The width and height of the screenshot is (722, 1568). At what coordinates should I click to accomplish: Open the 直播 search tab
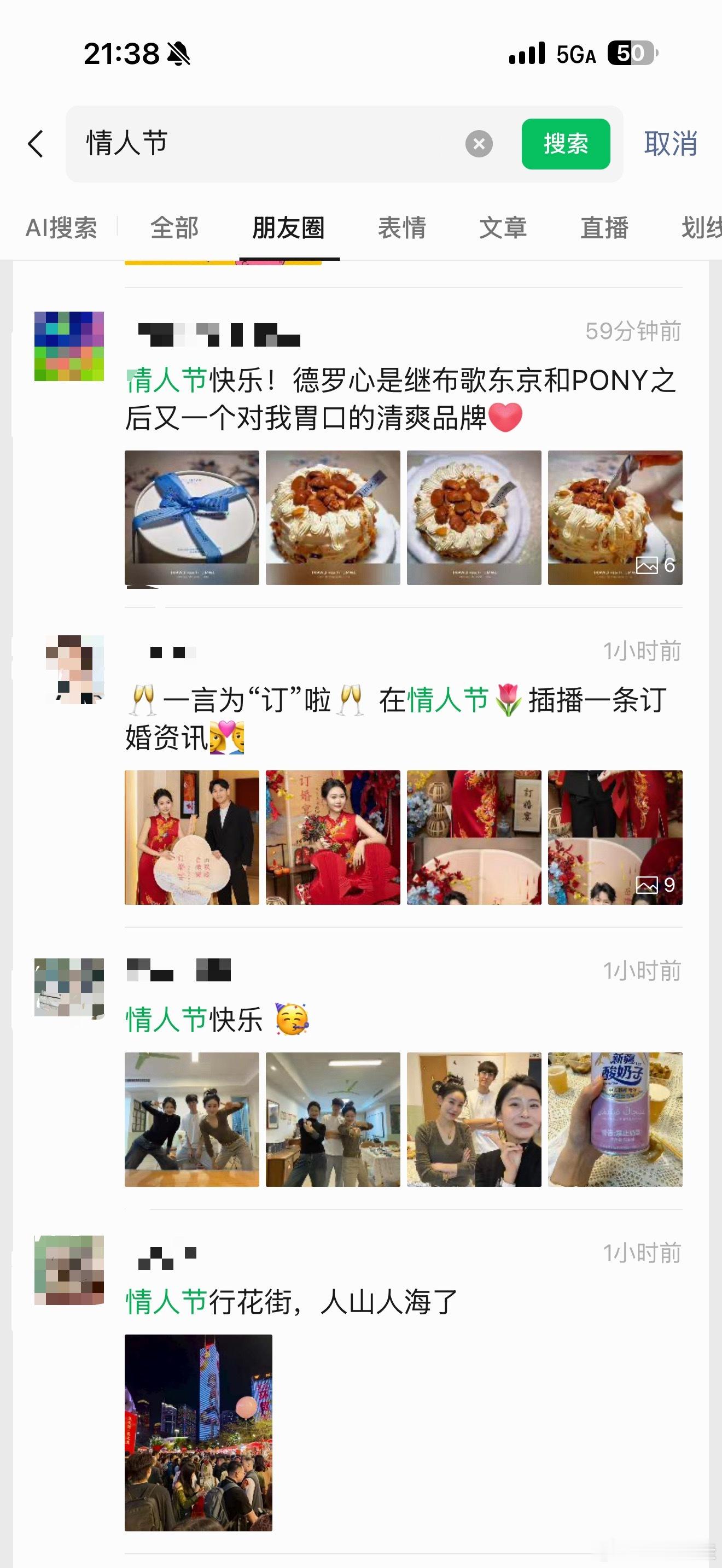coord(605,229)
